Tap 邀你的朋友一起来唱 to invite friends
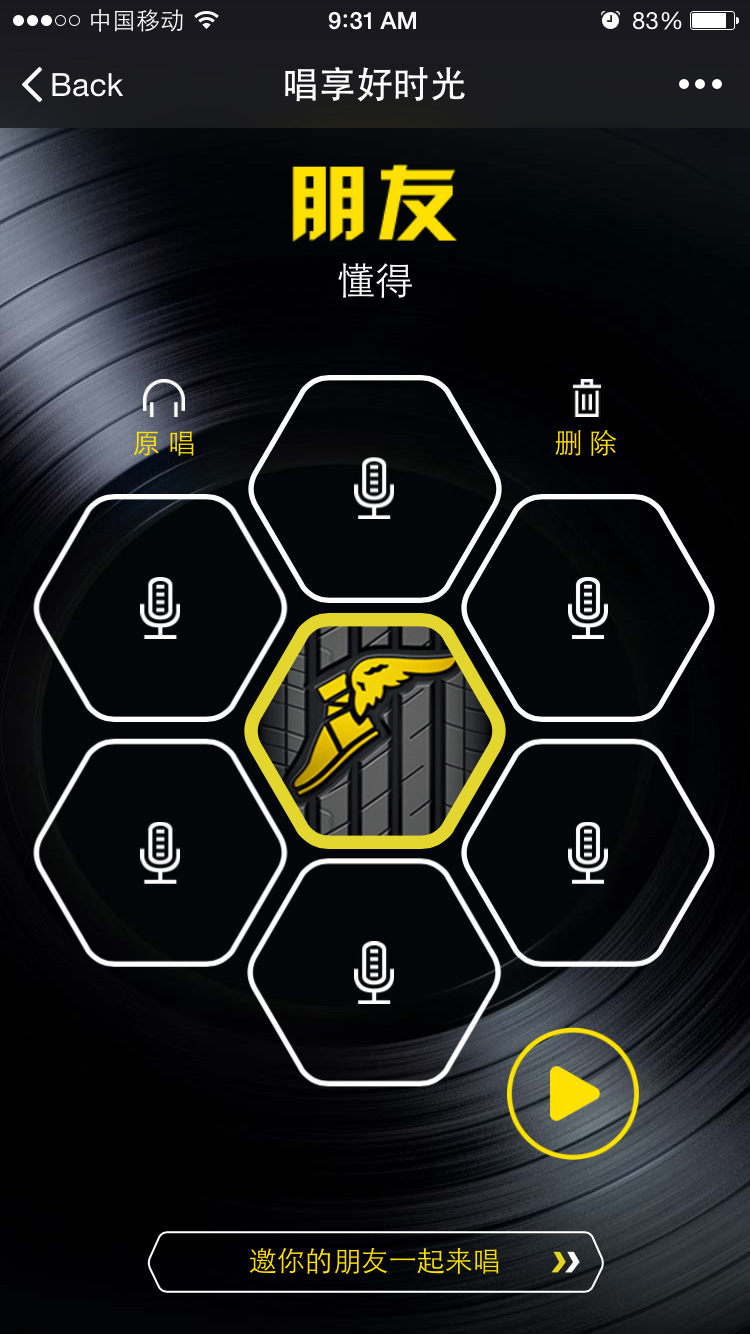The width and height of the screenshot is (750, 1334). pyautogui.click(x=375, y=1261)
